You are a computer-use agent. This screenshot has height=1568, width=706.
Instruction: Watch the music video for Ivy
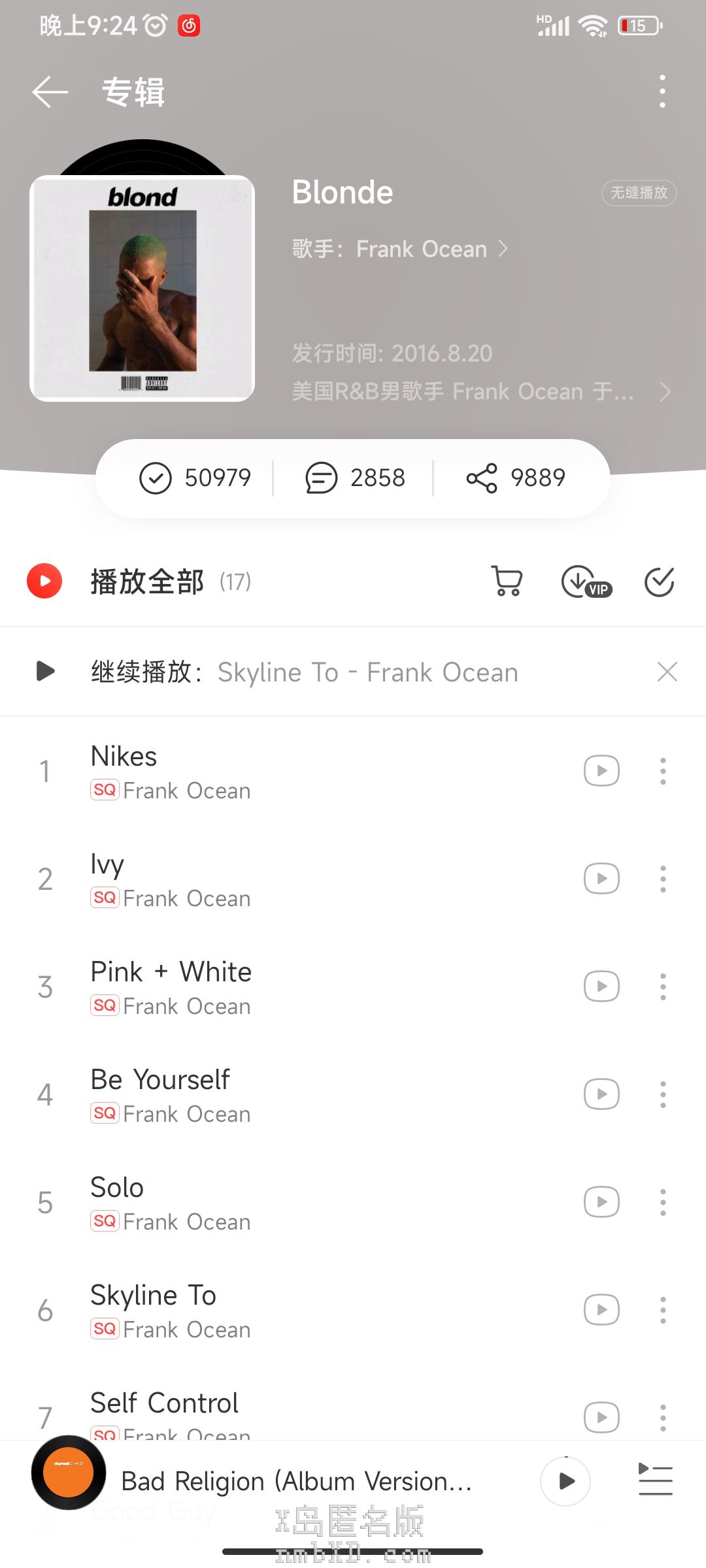point(601,879)
